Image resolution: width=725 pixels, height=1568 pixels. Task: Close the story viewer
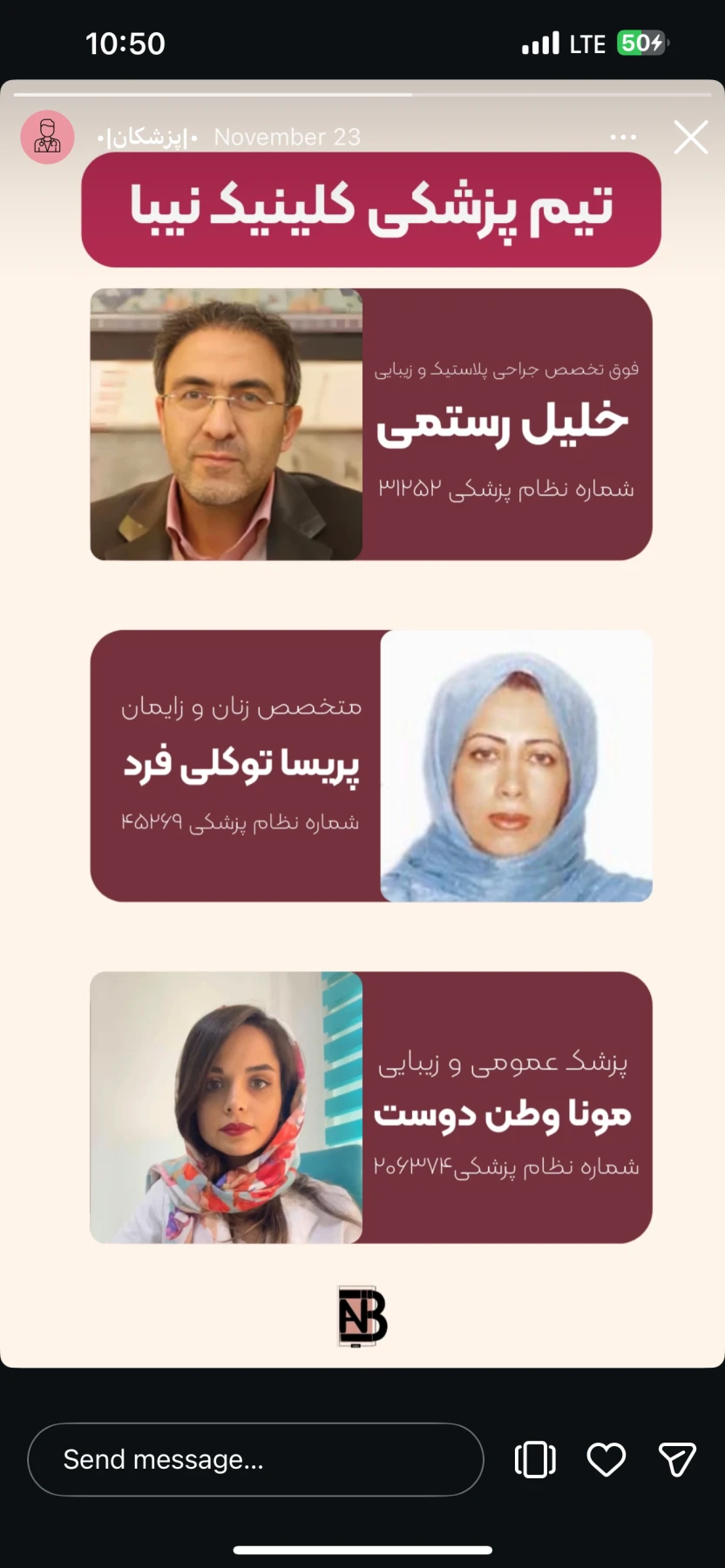click(691, 138)
